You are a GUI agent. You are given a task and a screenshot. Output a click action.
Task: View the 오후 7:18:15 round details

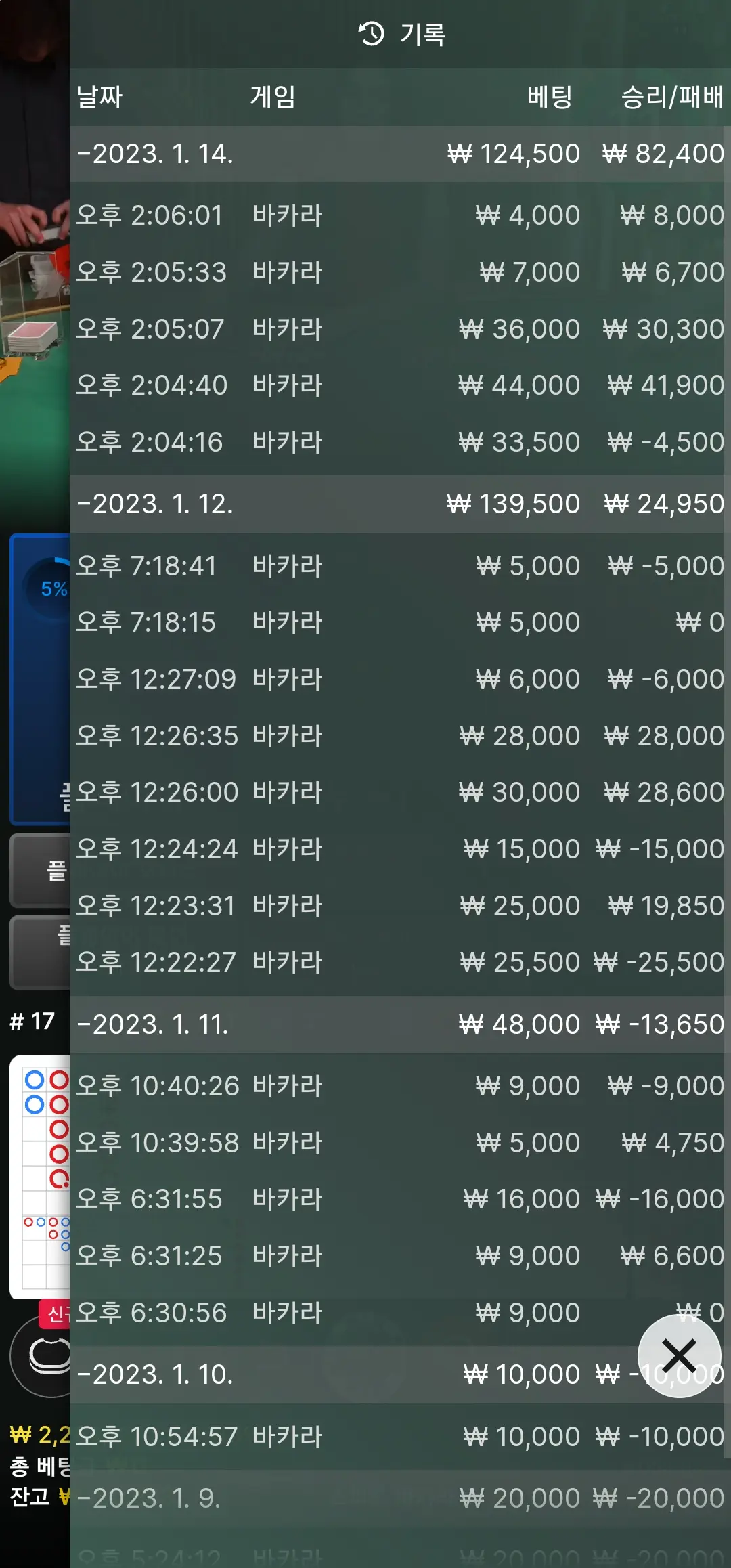tap(400, 622)
